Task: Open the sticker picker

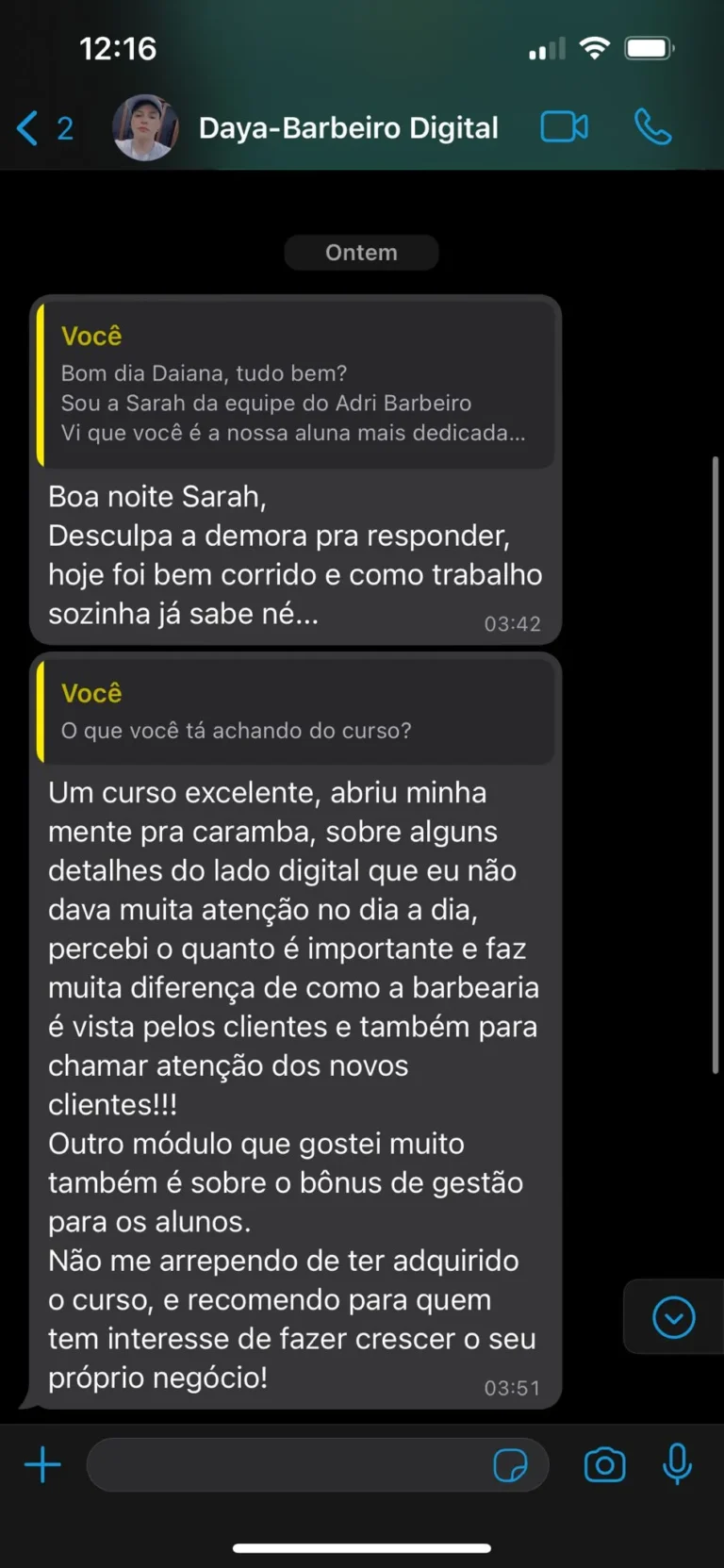Action: pyautogui.click(x=510, y=1465)
